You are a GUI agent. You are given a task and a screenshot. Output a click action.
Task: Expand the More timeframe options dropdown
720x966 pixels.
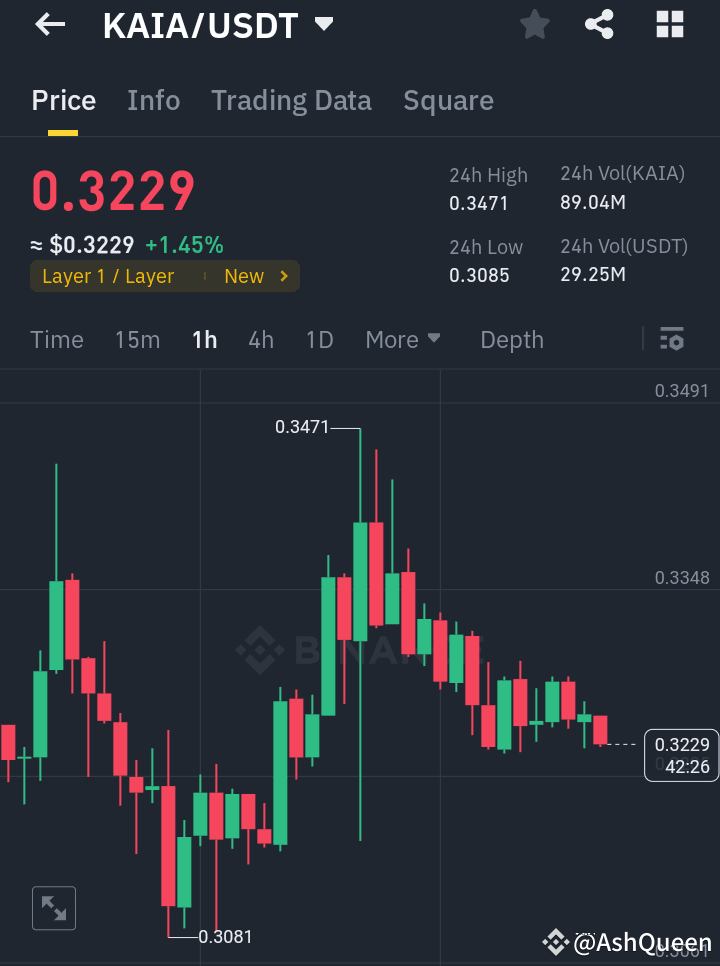pos(403,339)
